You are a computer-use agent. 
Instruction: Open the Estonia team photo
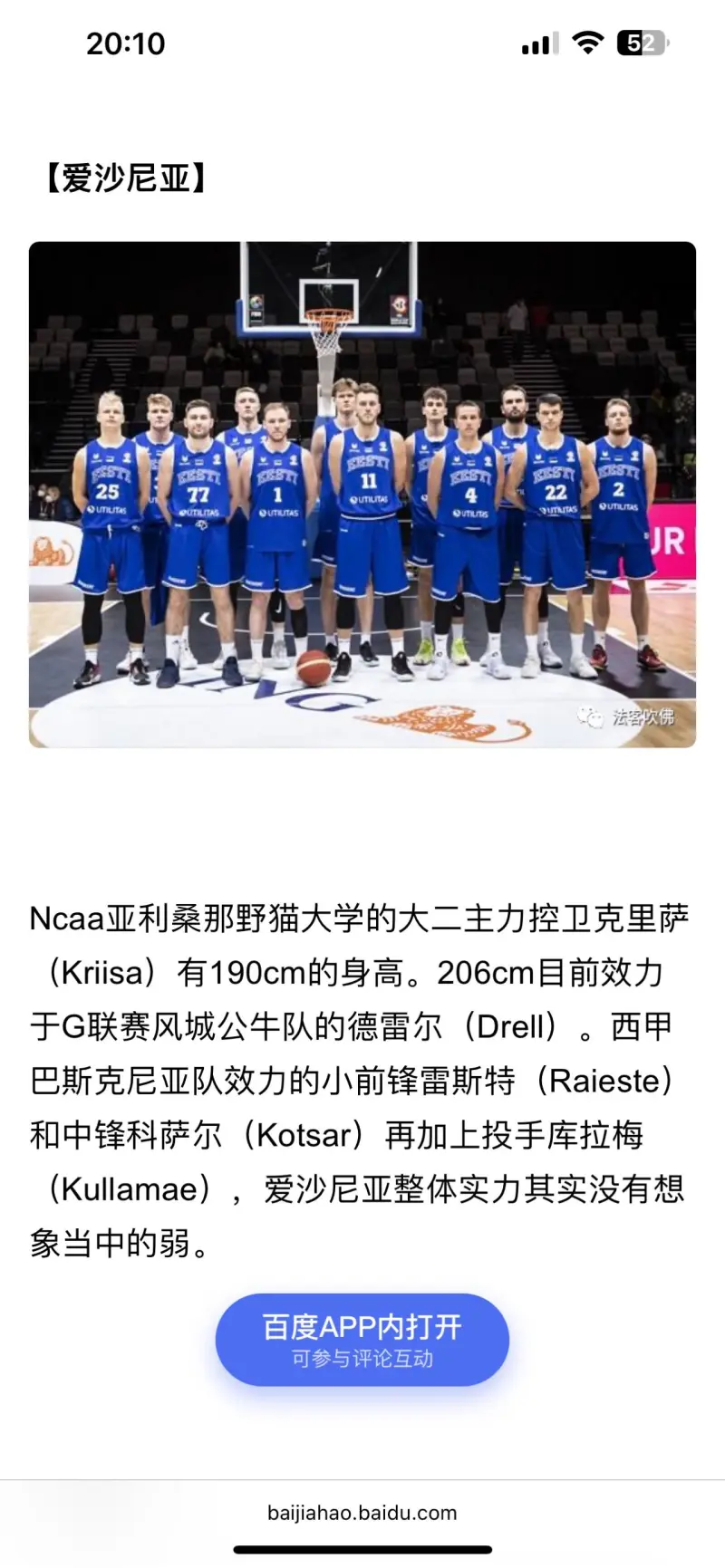(362, 494)
